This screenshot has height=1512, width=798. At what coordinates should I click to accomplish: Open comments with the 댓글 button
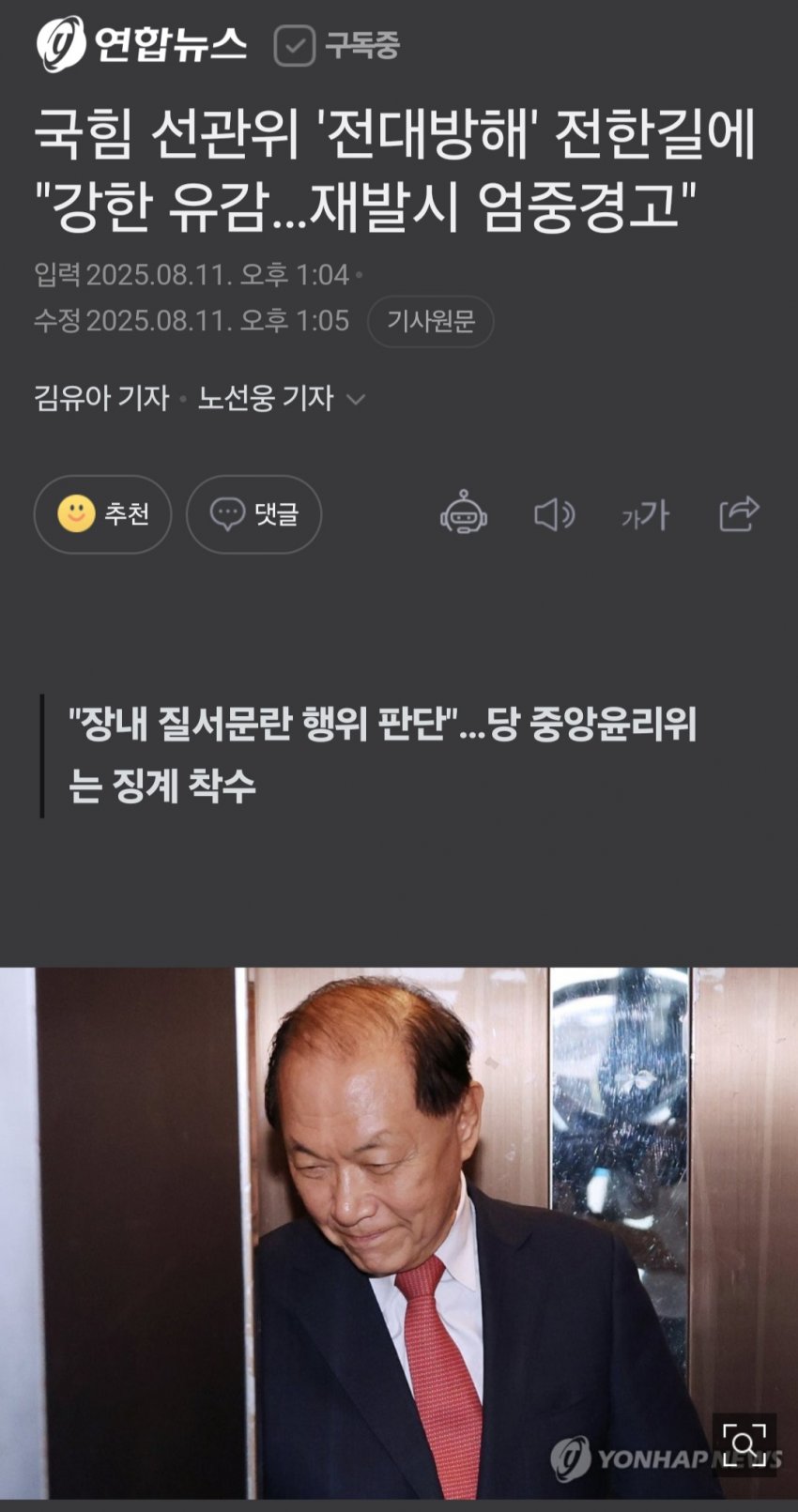pyautogui.click(x=253, y=514)
